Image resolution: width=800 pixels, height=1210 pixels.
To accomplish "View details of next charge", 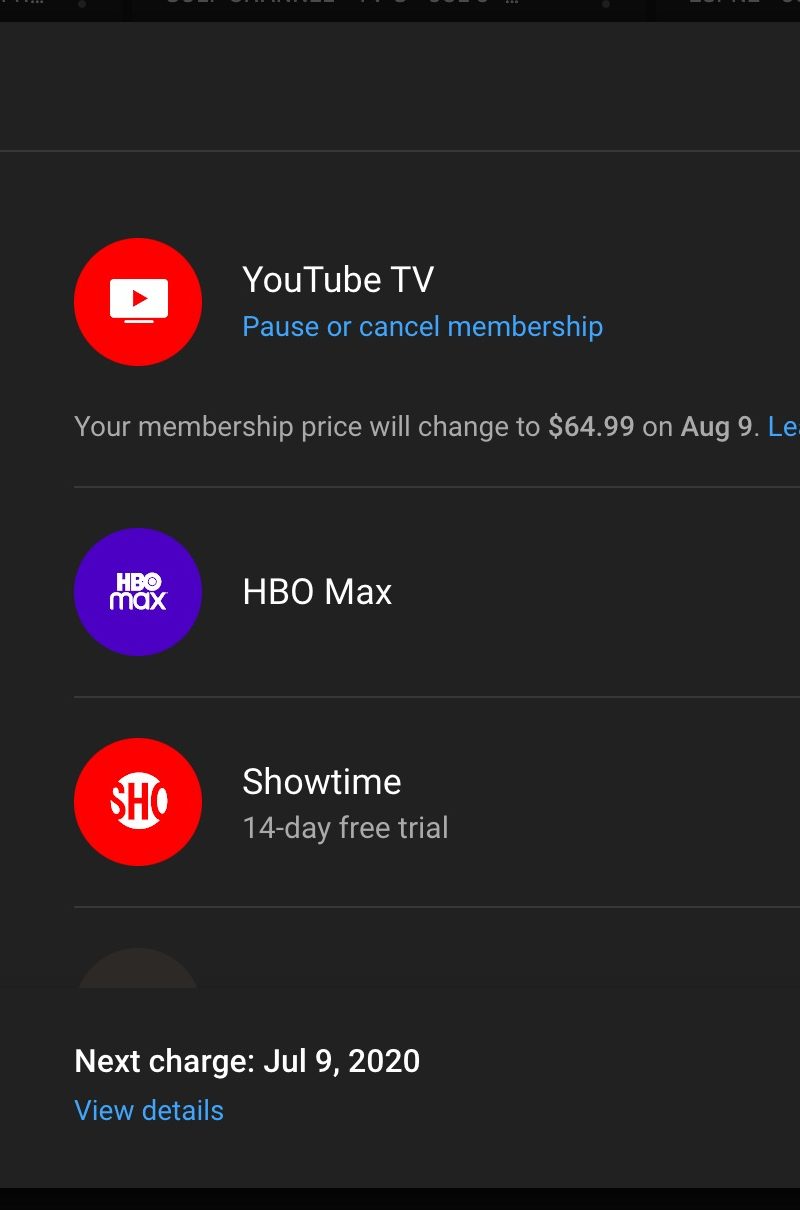I will click(x=149, y=1110).
